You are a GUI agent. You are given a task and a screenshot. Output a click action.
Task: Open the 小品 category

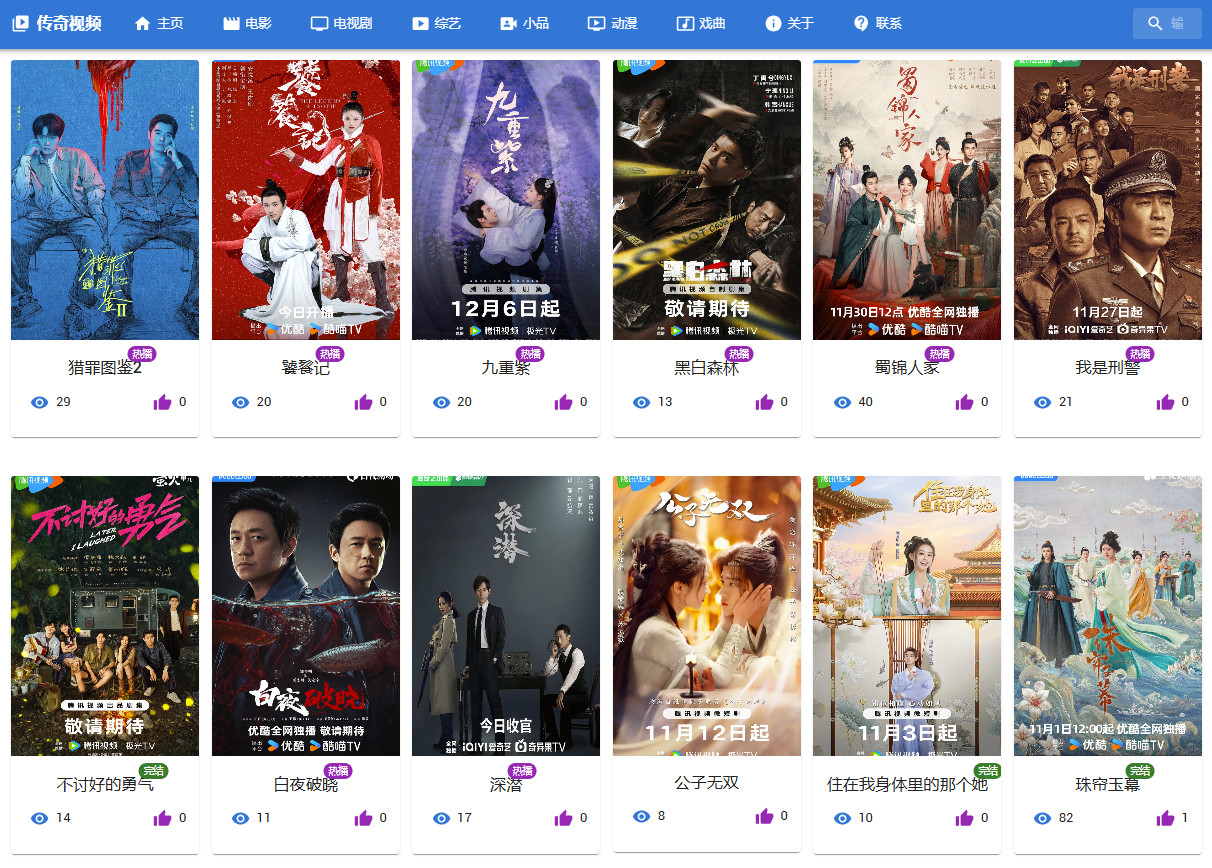[x=524, y=23]
